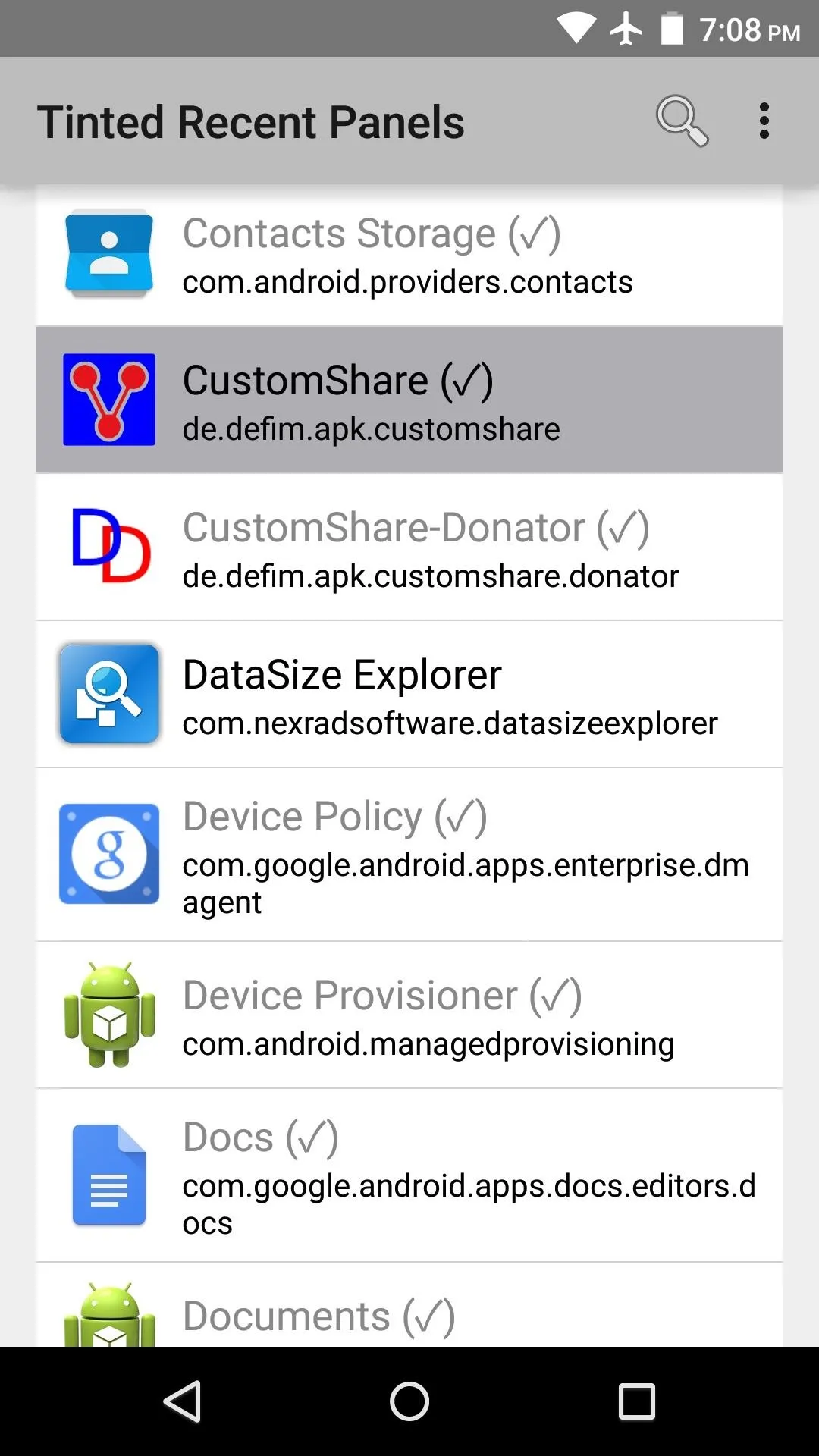Select the Device Policy row
Screen dimensions: 819x1456
pyautogui.click(x=409, y=855)
